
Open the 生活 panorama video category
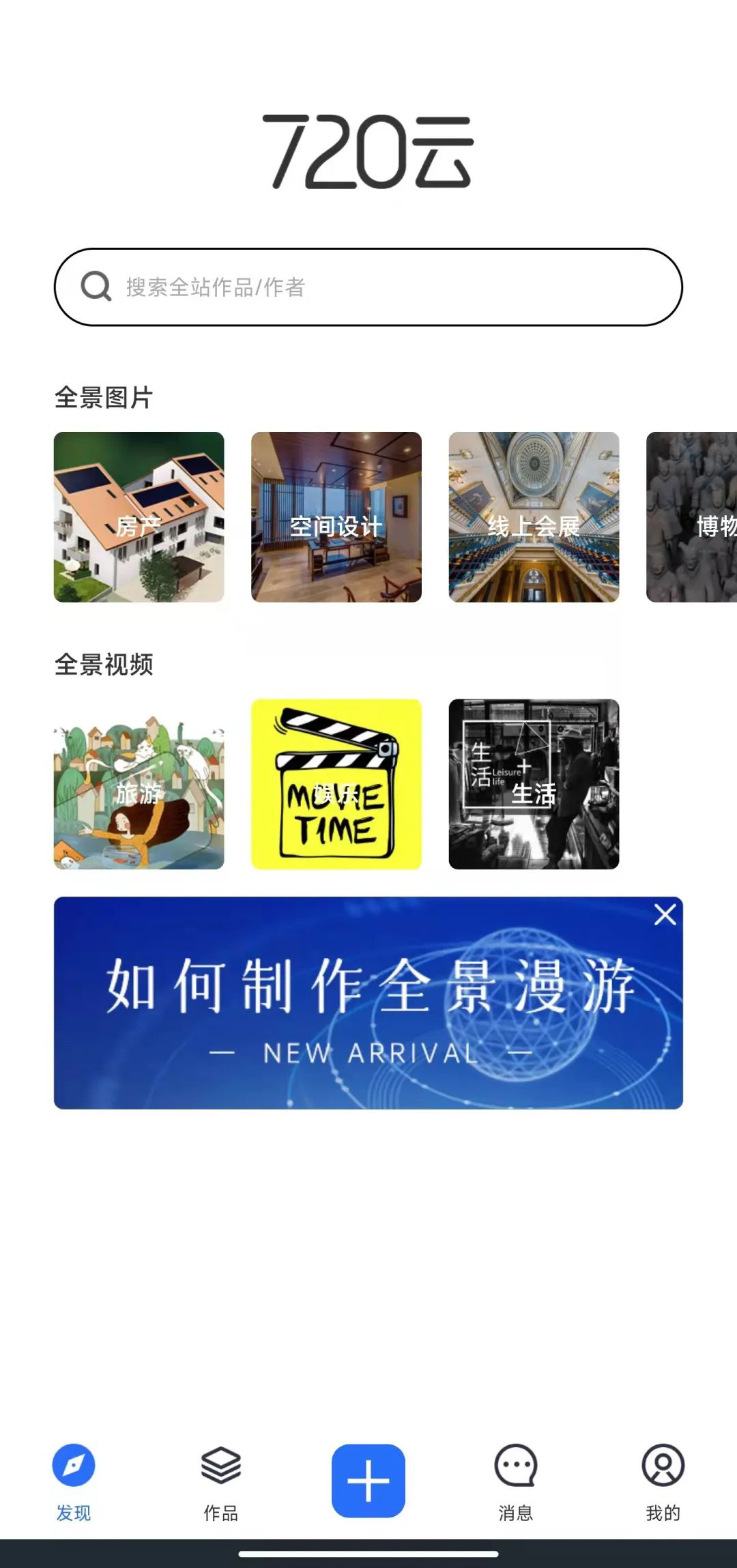534,784
